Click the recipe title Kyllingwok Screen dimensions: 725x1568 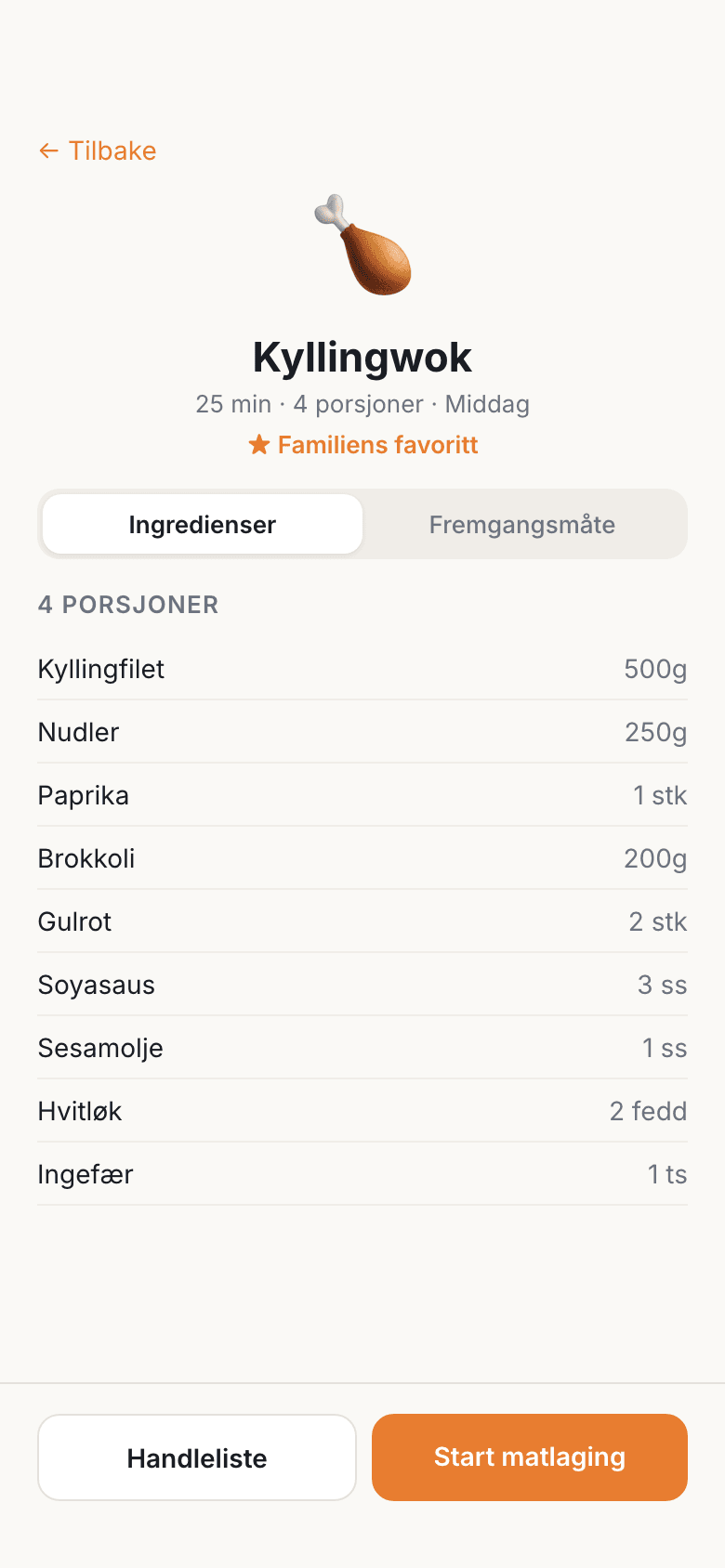coord(362,358)
